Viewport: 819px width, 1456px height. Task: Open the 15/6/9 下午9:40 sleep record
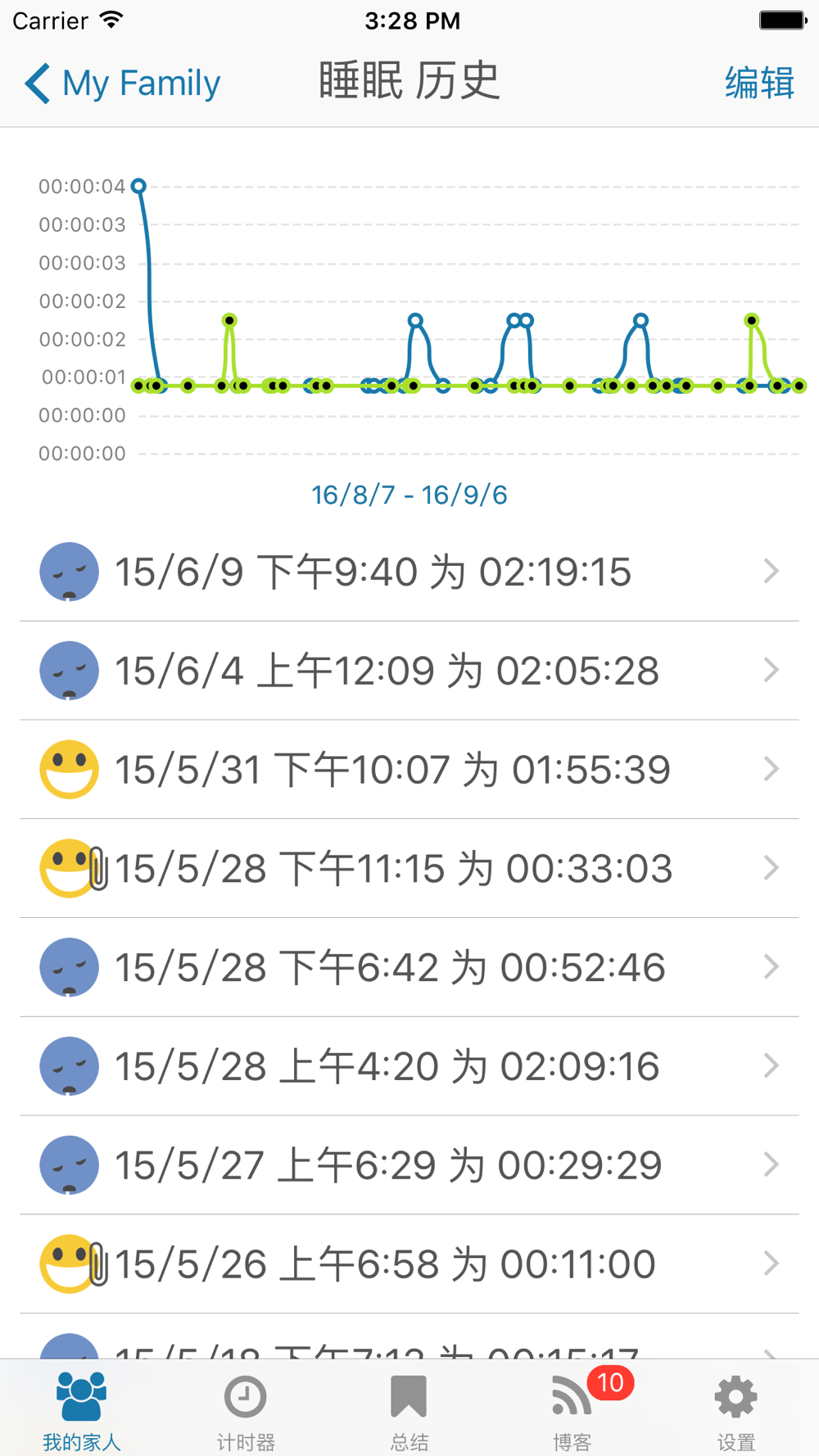point(409,572)
